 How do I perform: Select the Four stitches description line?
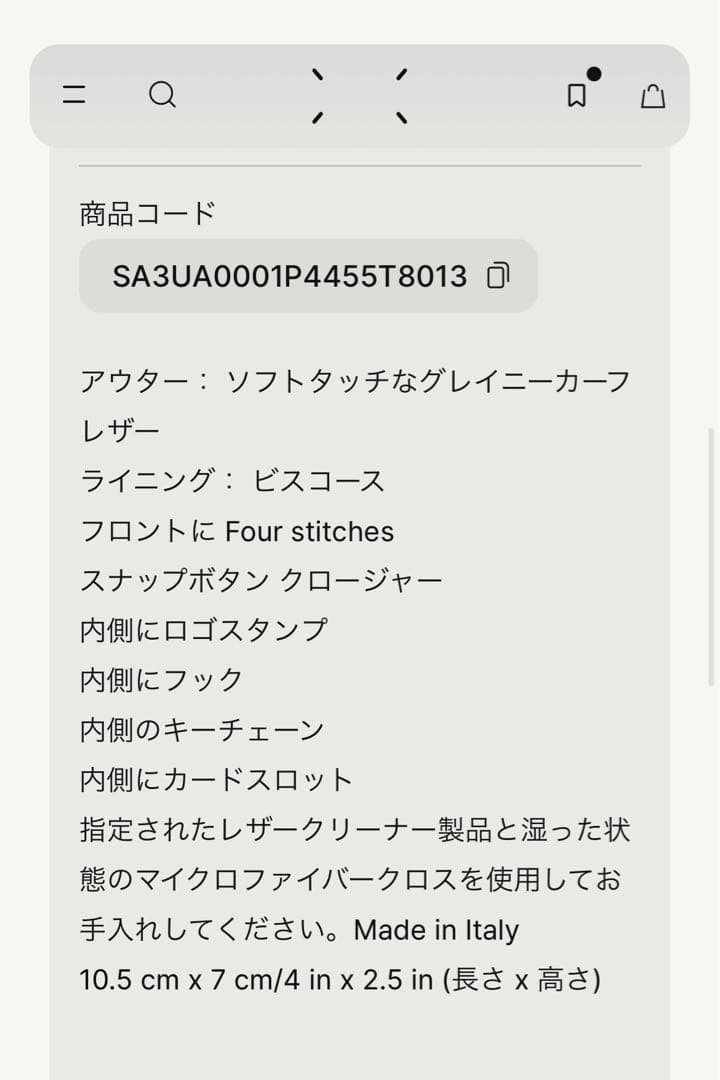click(238, 531)
